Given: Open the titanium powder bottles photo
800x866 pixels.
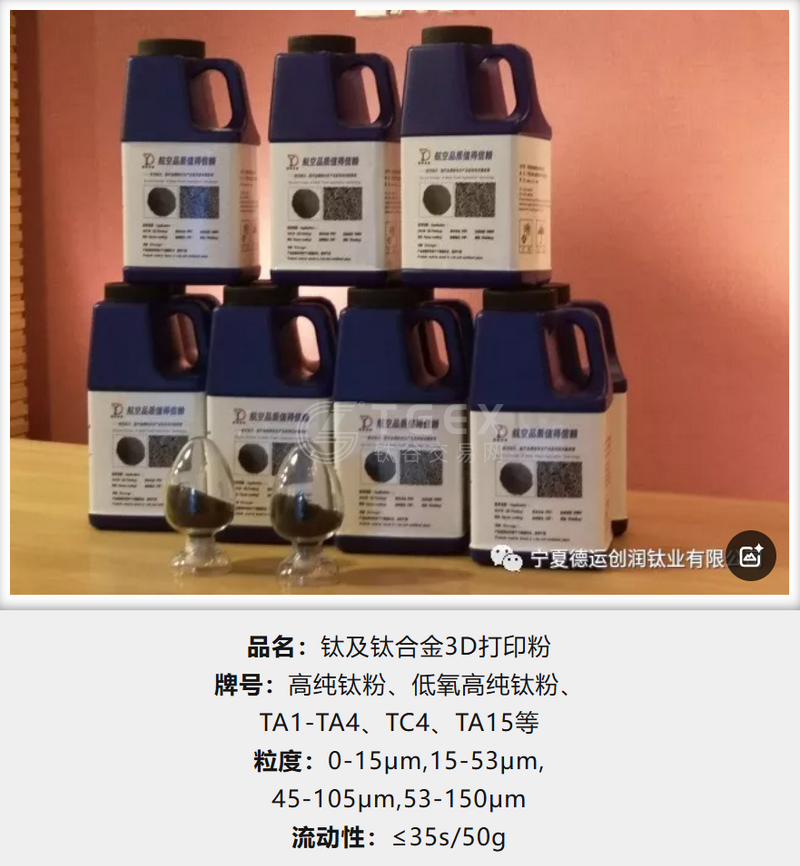Looking at the screenshot, I should pyautogui.click(x=400, y=300).
